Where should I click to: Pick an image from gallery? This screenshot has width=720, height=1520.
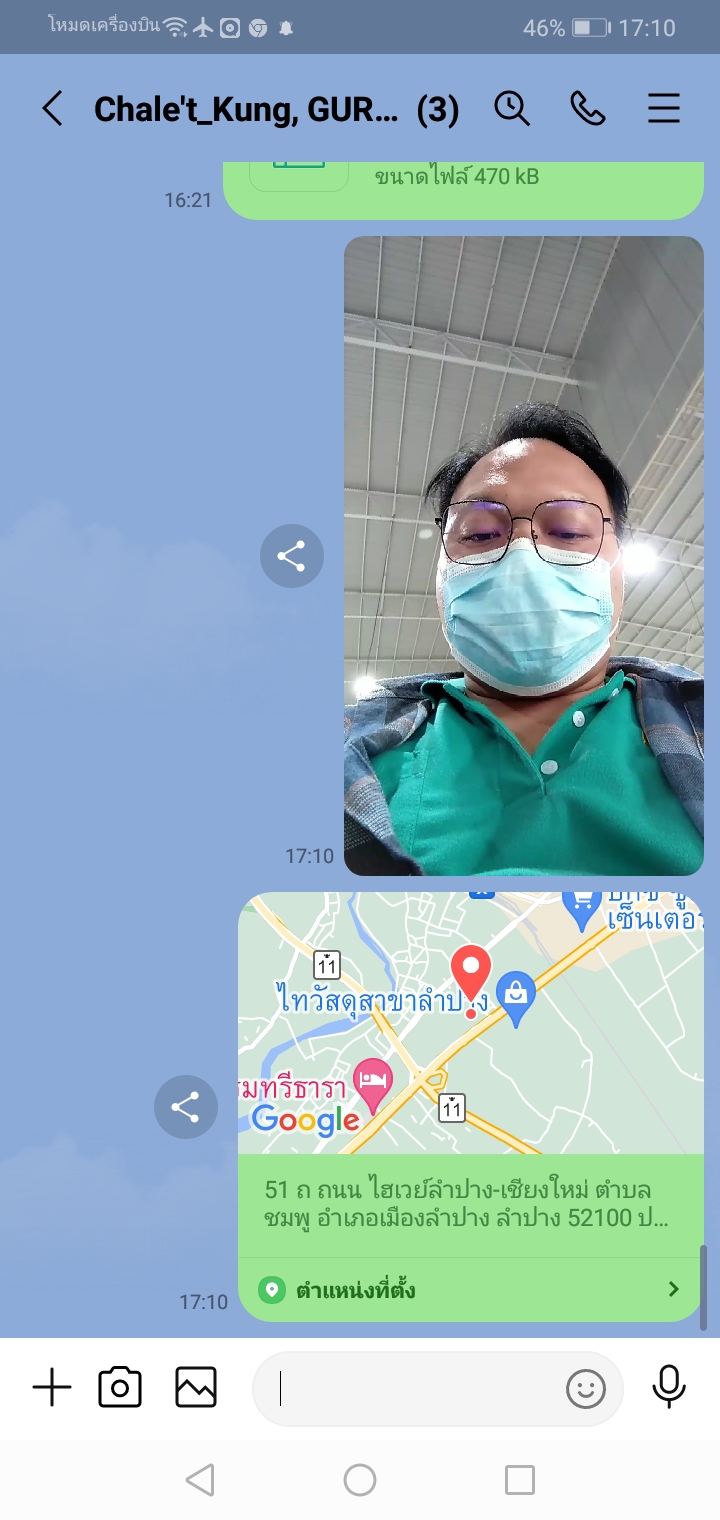coord(196,1388)
